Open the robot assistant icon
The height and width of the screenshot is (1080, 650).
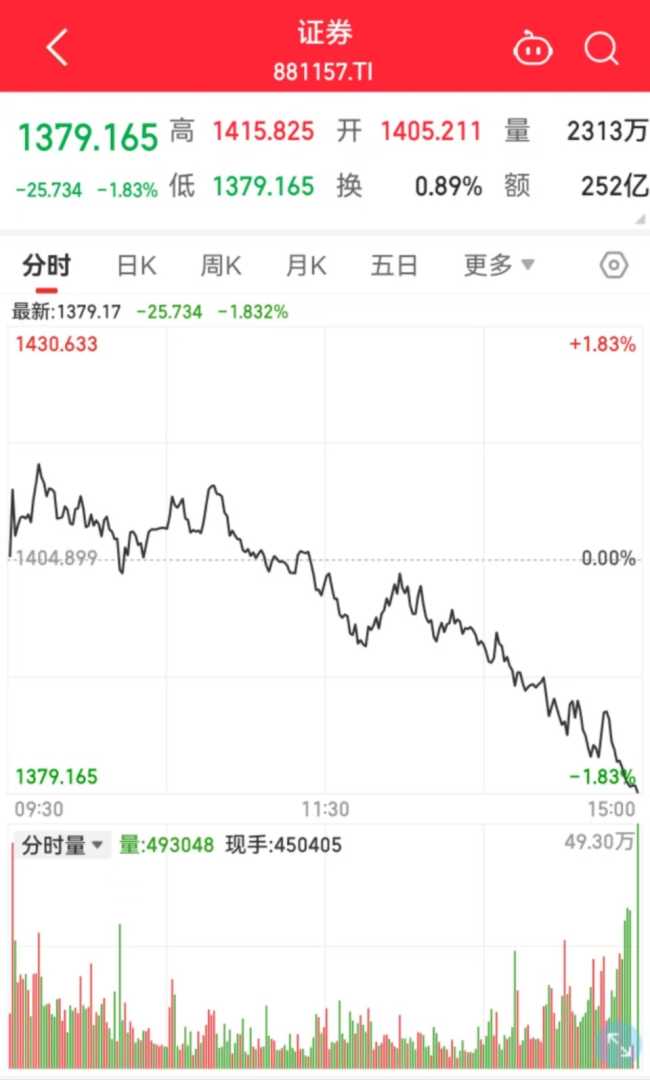[532, 47]
